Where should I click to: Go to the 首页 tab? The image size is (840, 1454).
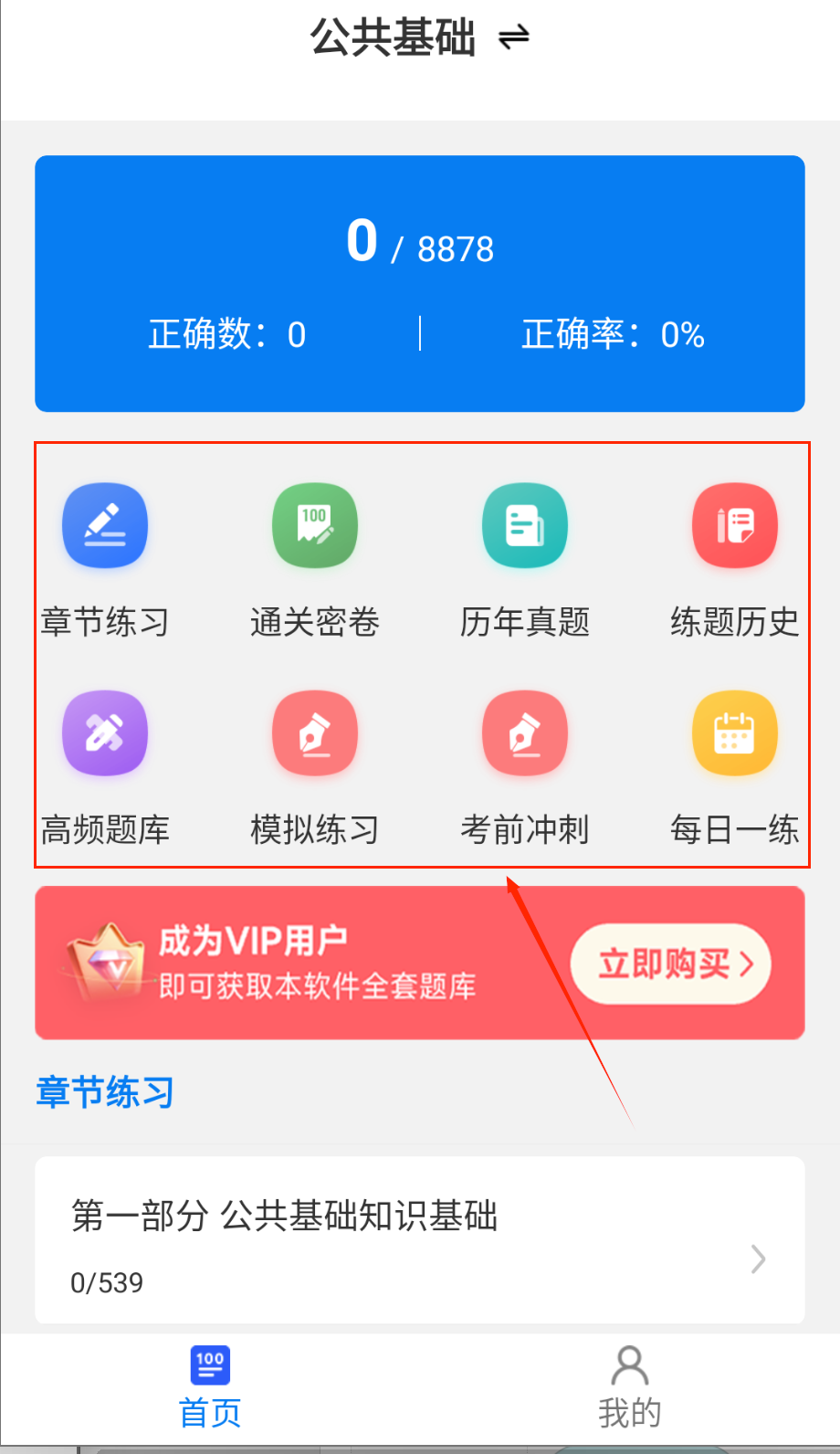tap(210, 1386)
